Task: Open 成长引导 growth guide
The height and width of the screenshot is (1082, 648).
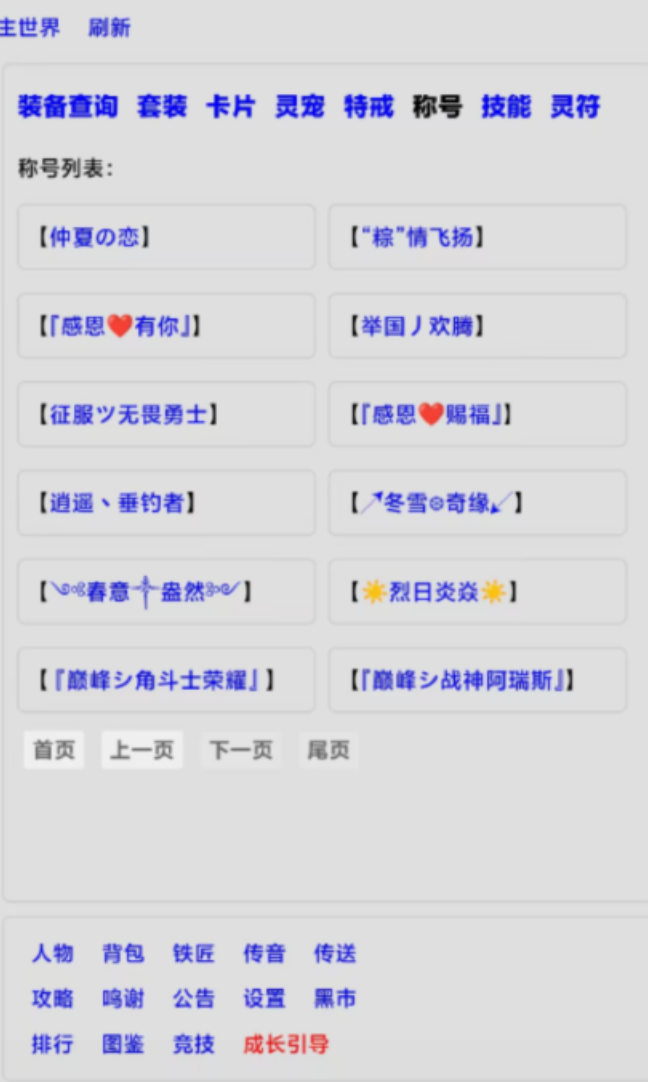Action: coord(286,1044)
